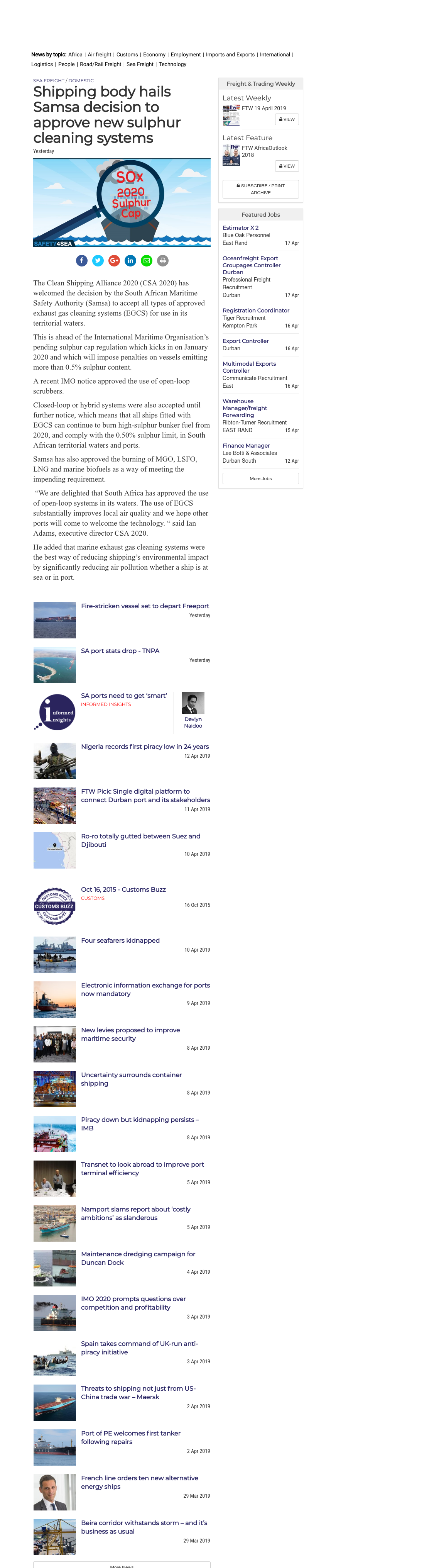The image size is (429, 1568).
Task: Open French line orders ten new ships article
Action: coord(140,1482)
